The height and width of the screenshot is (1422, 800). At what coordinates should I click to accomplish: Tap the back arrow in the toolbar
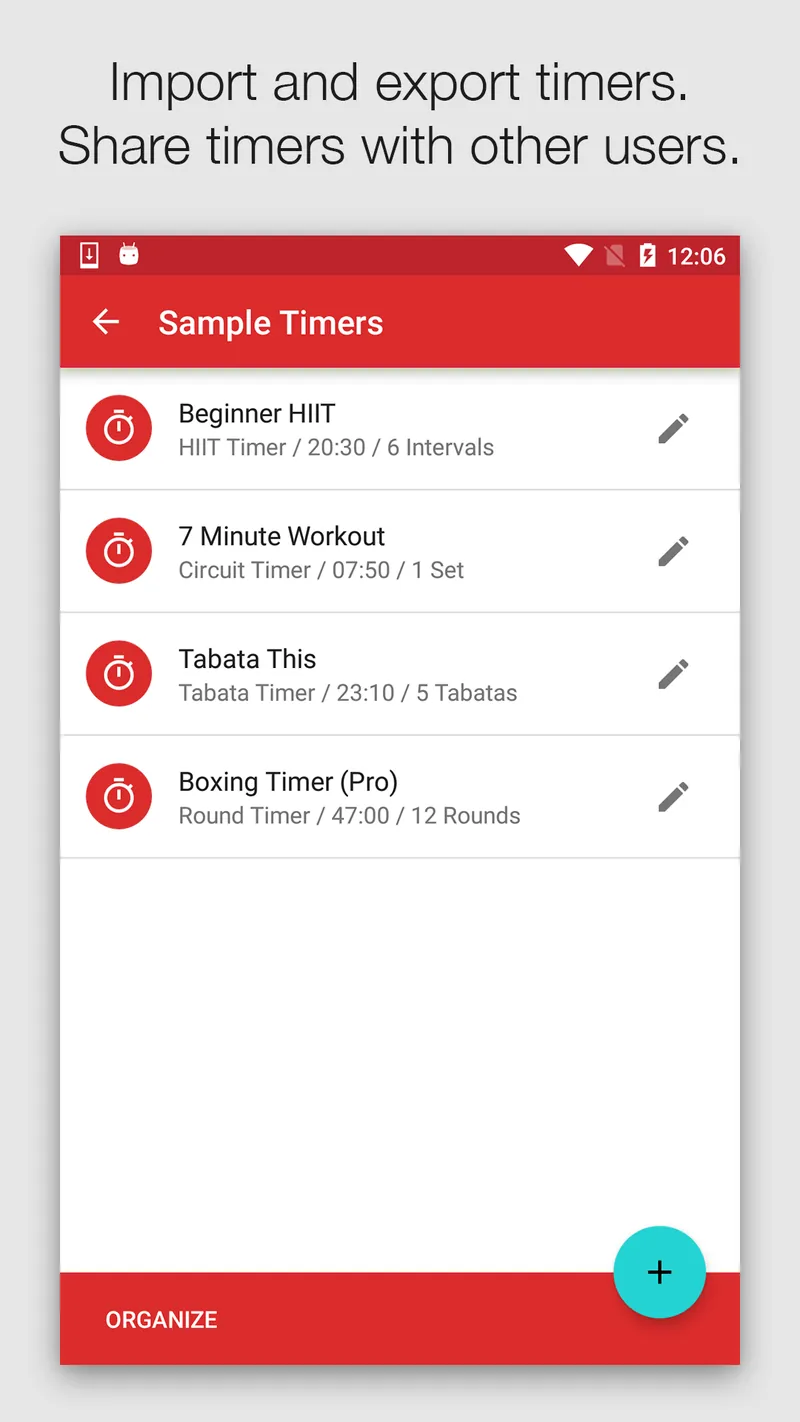pos(106,322)
